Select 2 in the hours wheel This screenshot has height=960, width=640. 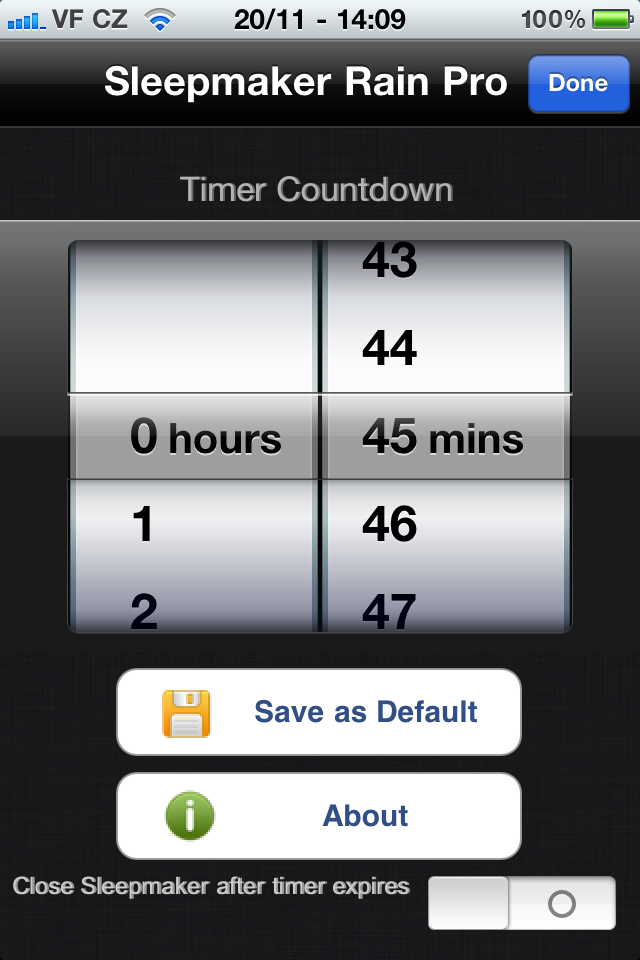click(144, 610)
